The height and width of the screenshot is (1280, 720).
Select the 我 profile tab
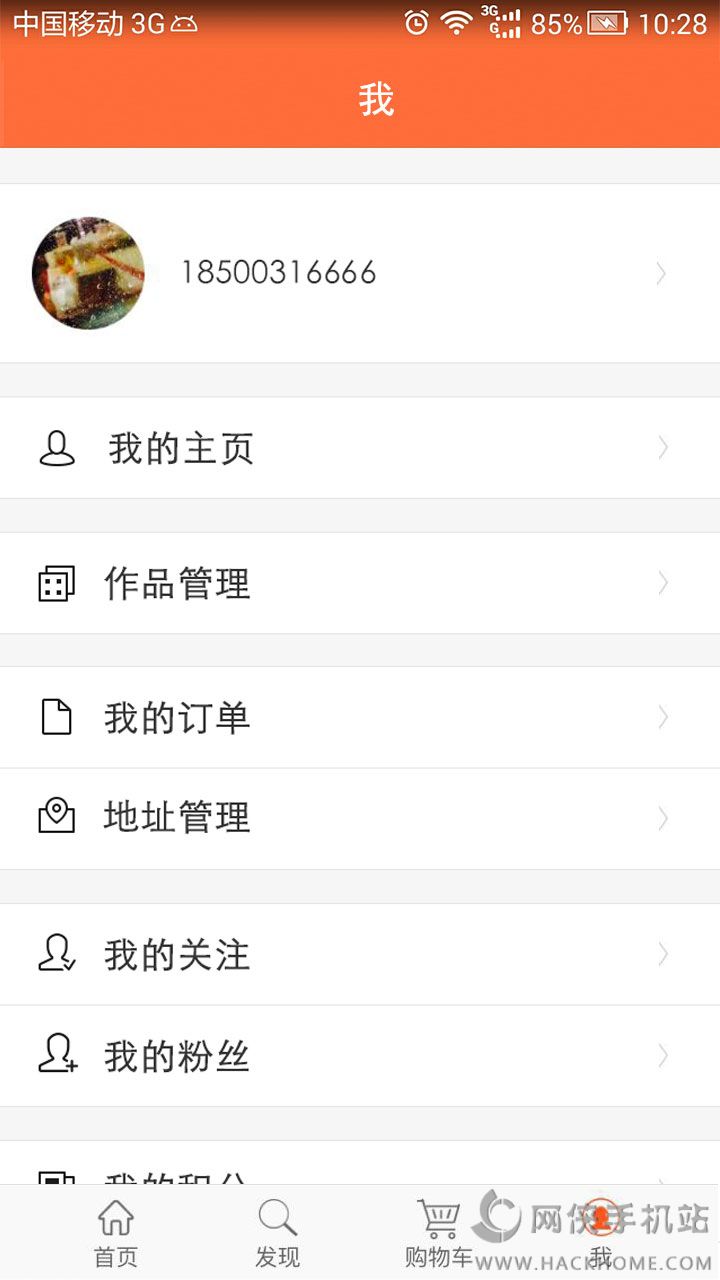600,1234
